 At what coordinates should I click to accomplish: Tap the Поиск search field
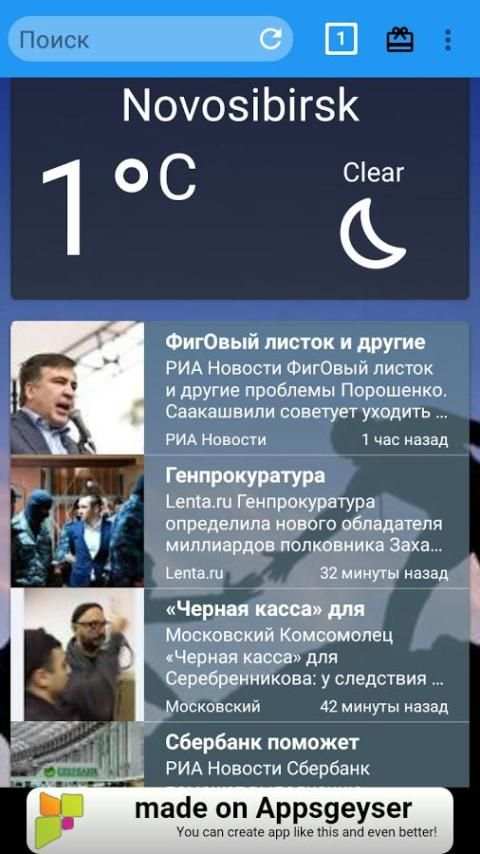[133, 39]
